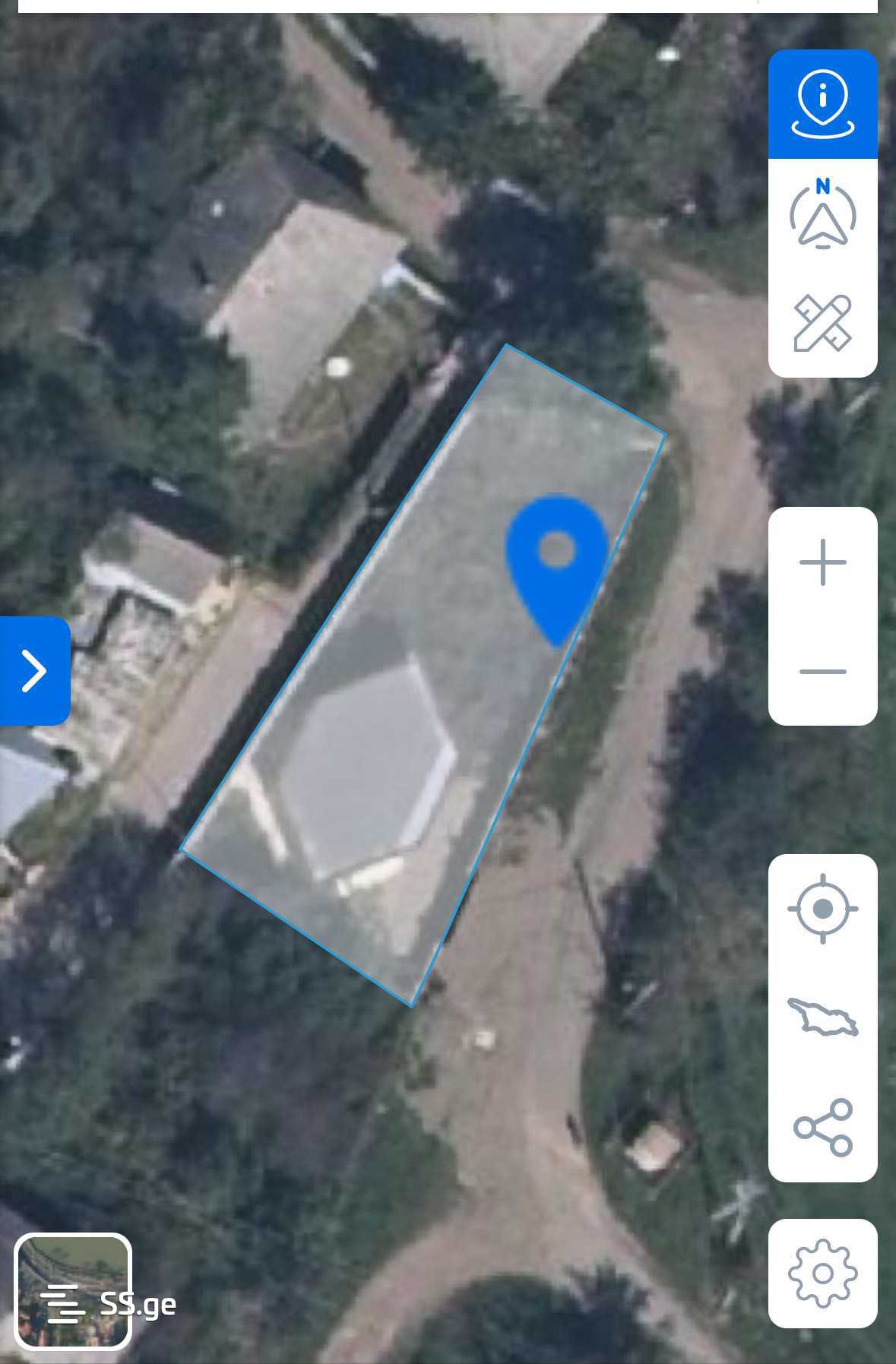Open the measurement ruler tool
Screen dimensions: 896x1364
click(822, 323)
